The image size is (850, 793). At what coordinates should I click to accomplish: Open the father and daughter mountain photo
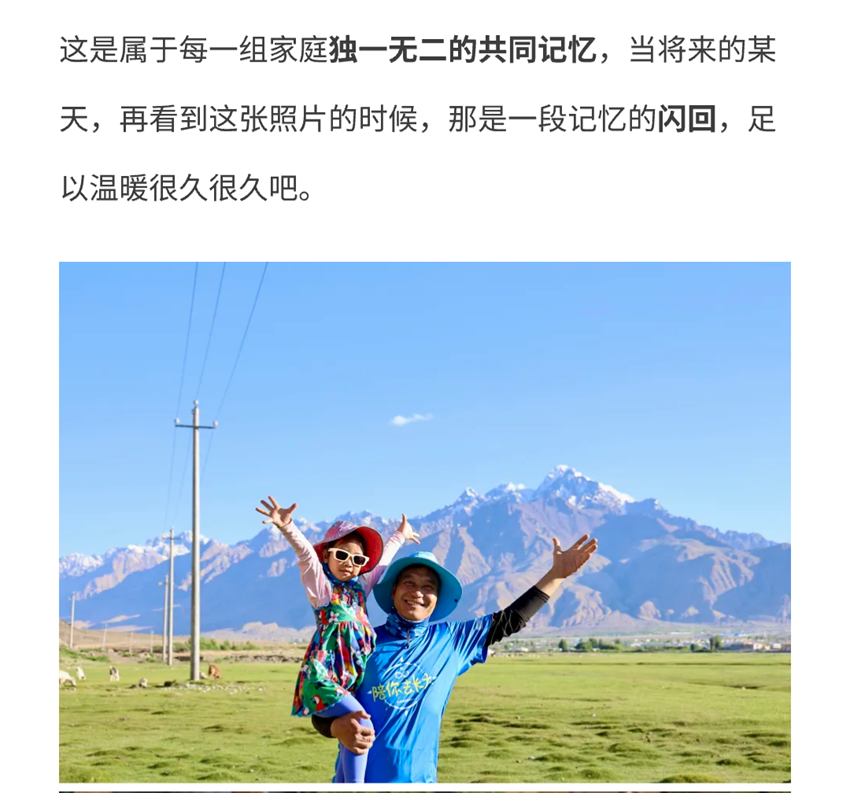point(424,521)
